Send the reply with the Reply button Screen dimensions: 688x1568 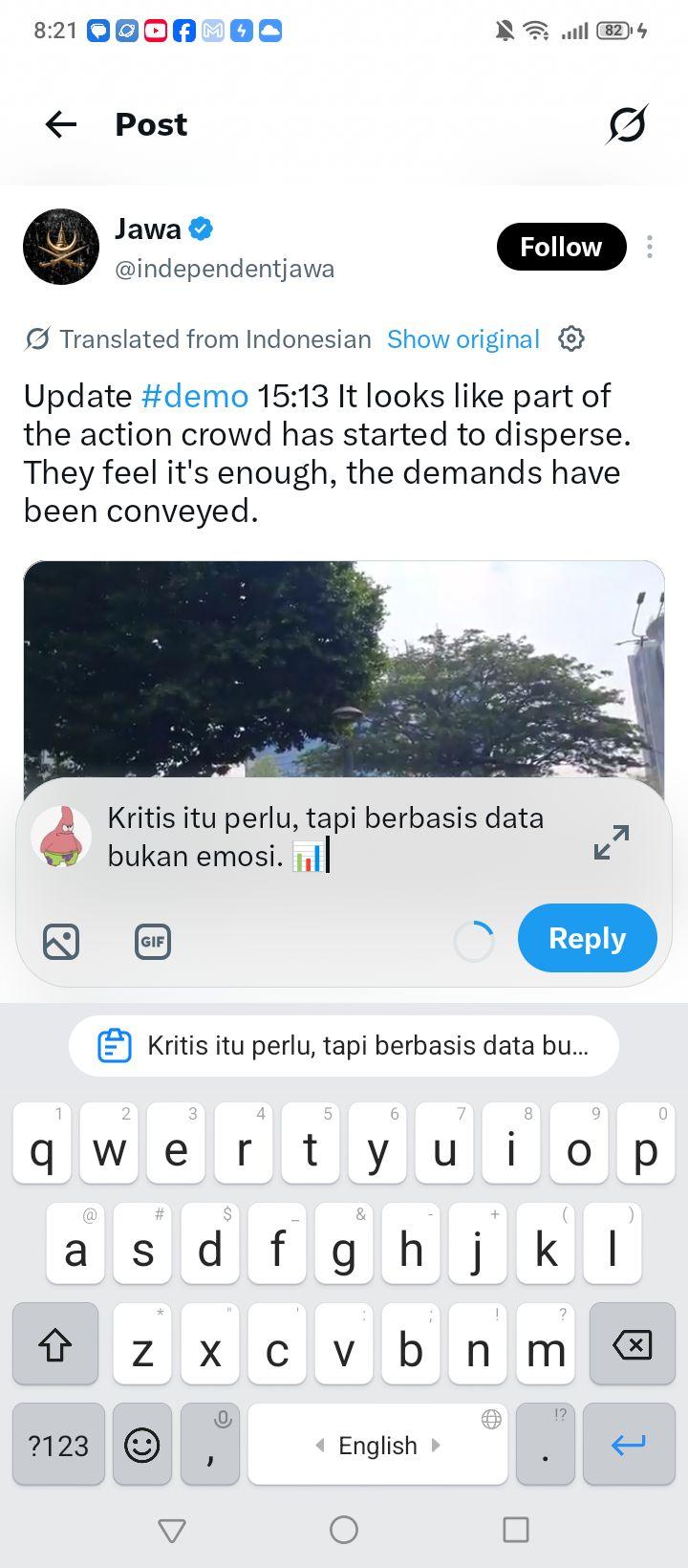tap(588, 938)
